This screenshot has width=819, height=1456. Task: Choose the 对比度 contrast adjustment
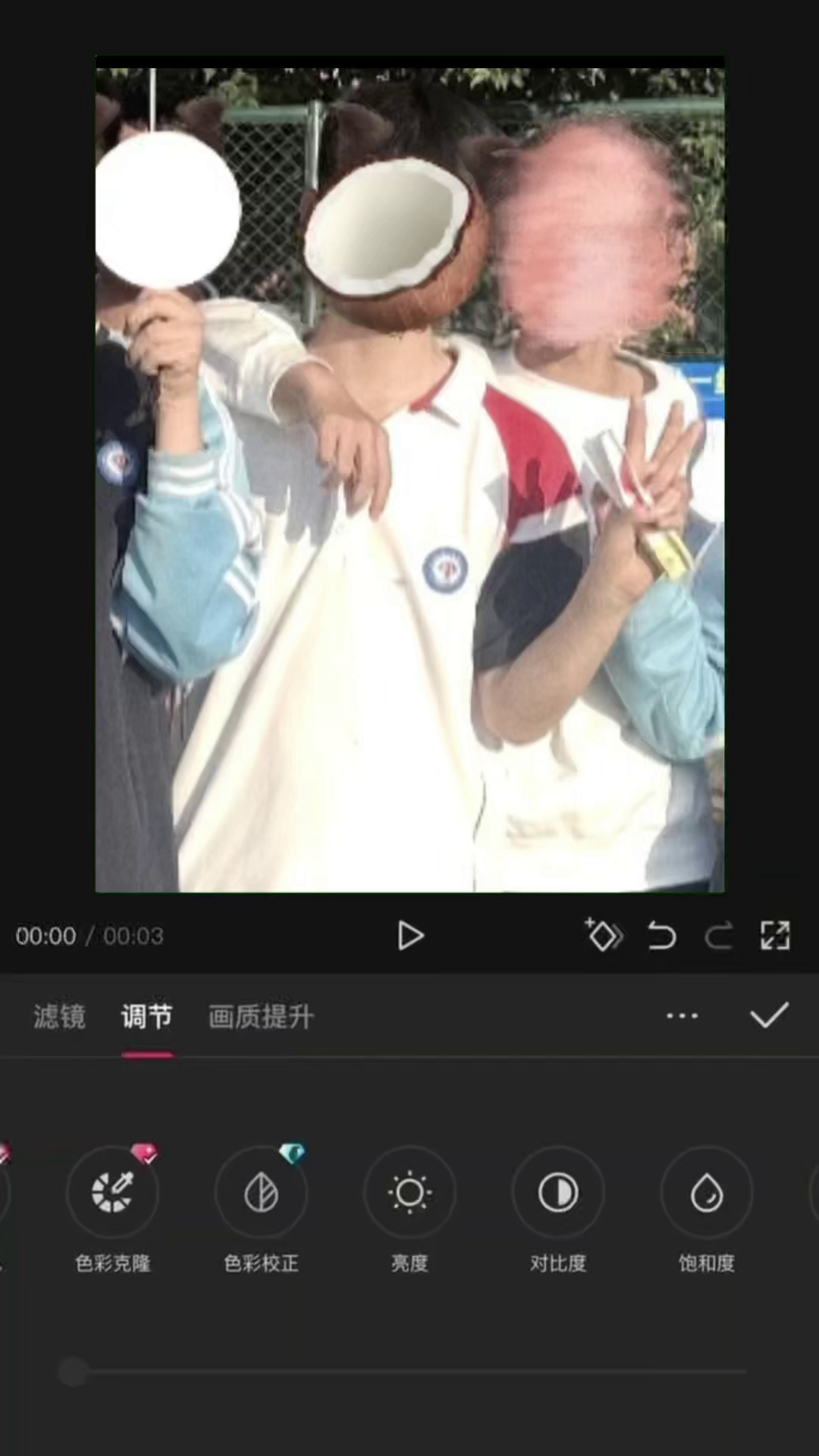(x=558, y=1192)
